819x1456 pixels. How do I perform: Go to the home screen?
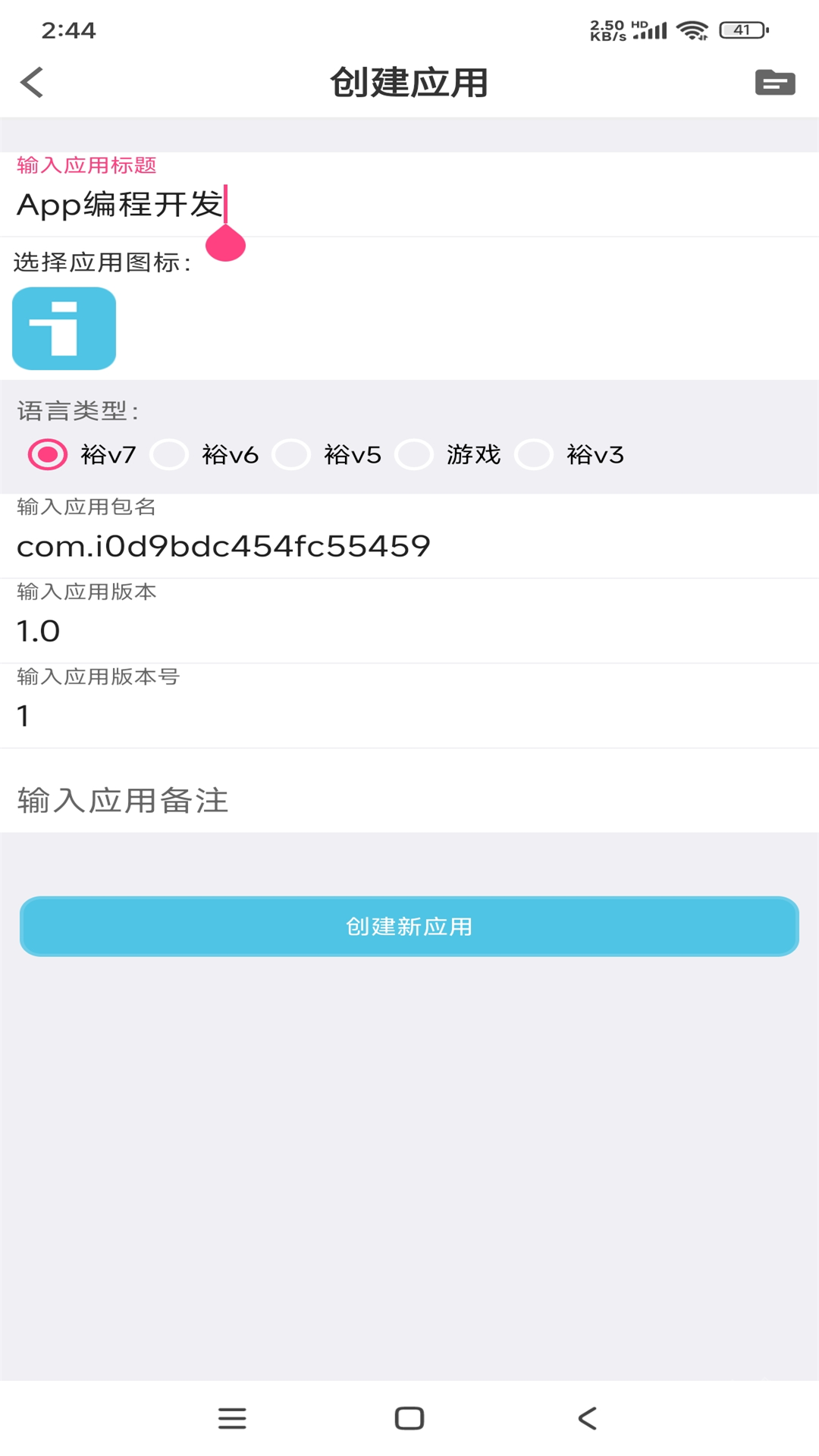click(409, 1418)
